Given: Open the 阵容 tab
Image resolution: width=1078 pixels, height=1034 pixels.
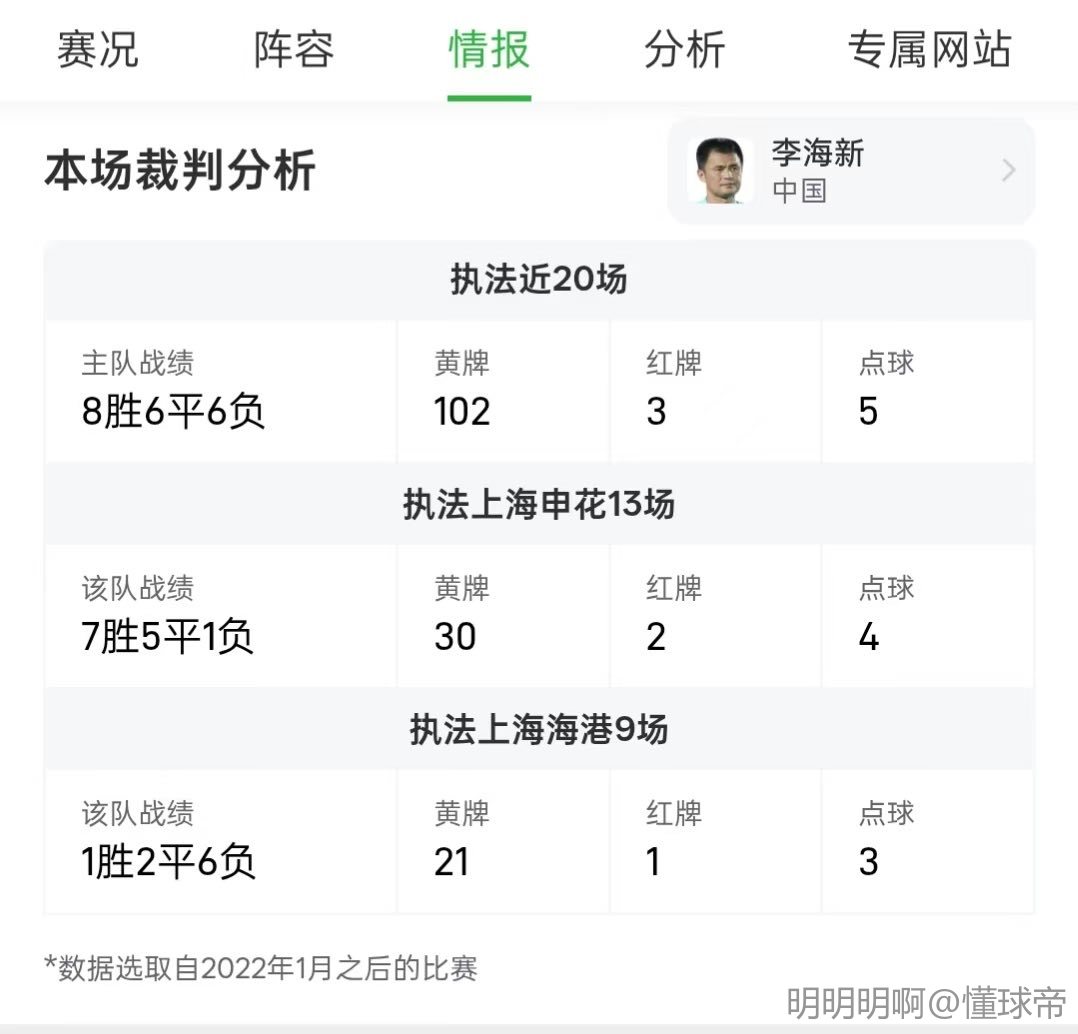Looking at the screenshot, I should (x=293, y=50).
